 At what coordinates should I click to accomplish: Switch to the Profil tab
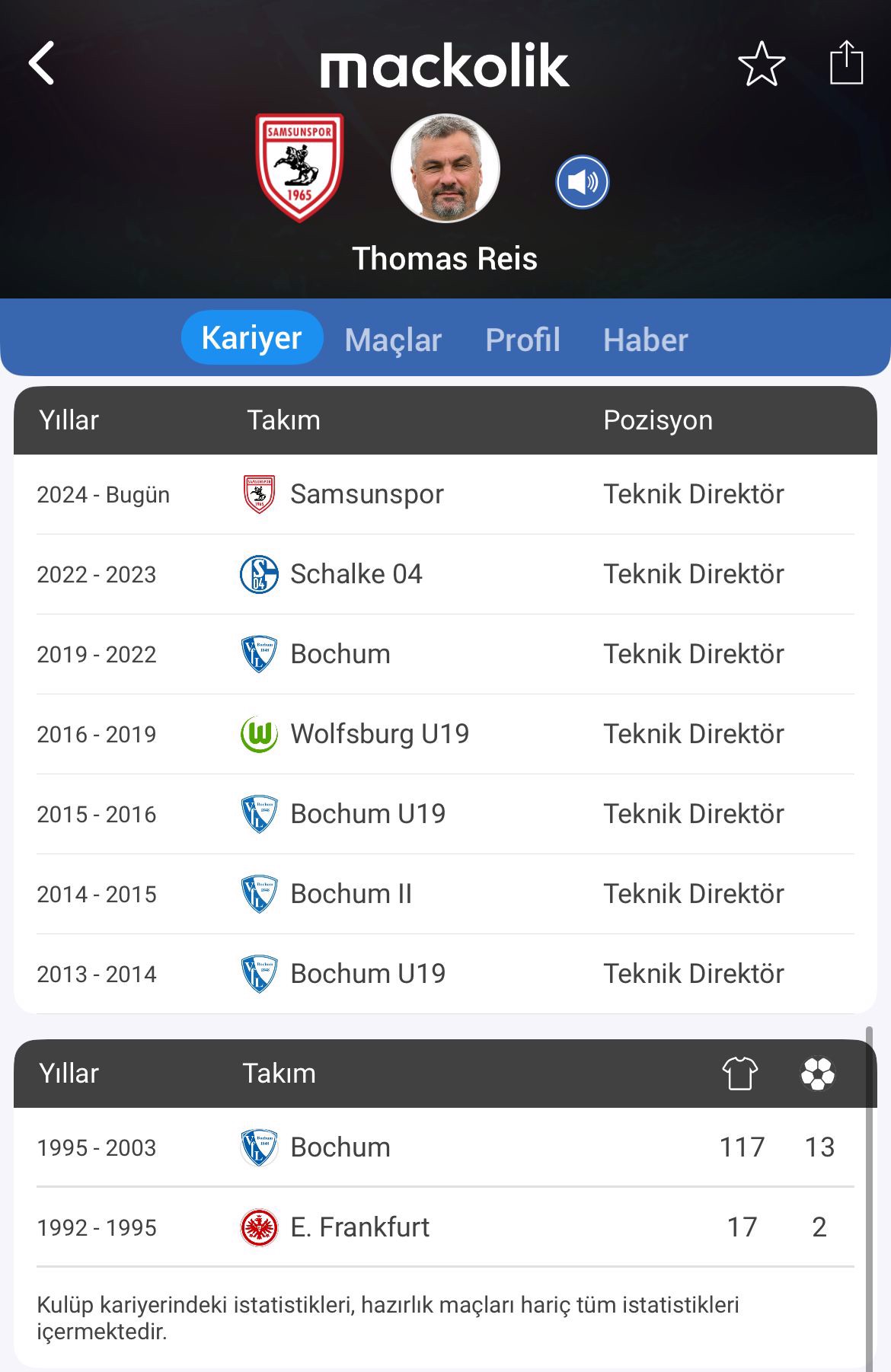(522, 340)
